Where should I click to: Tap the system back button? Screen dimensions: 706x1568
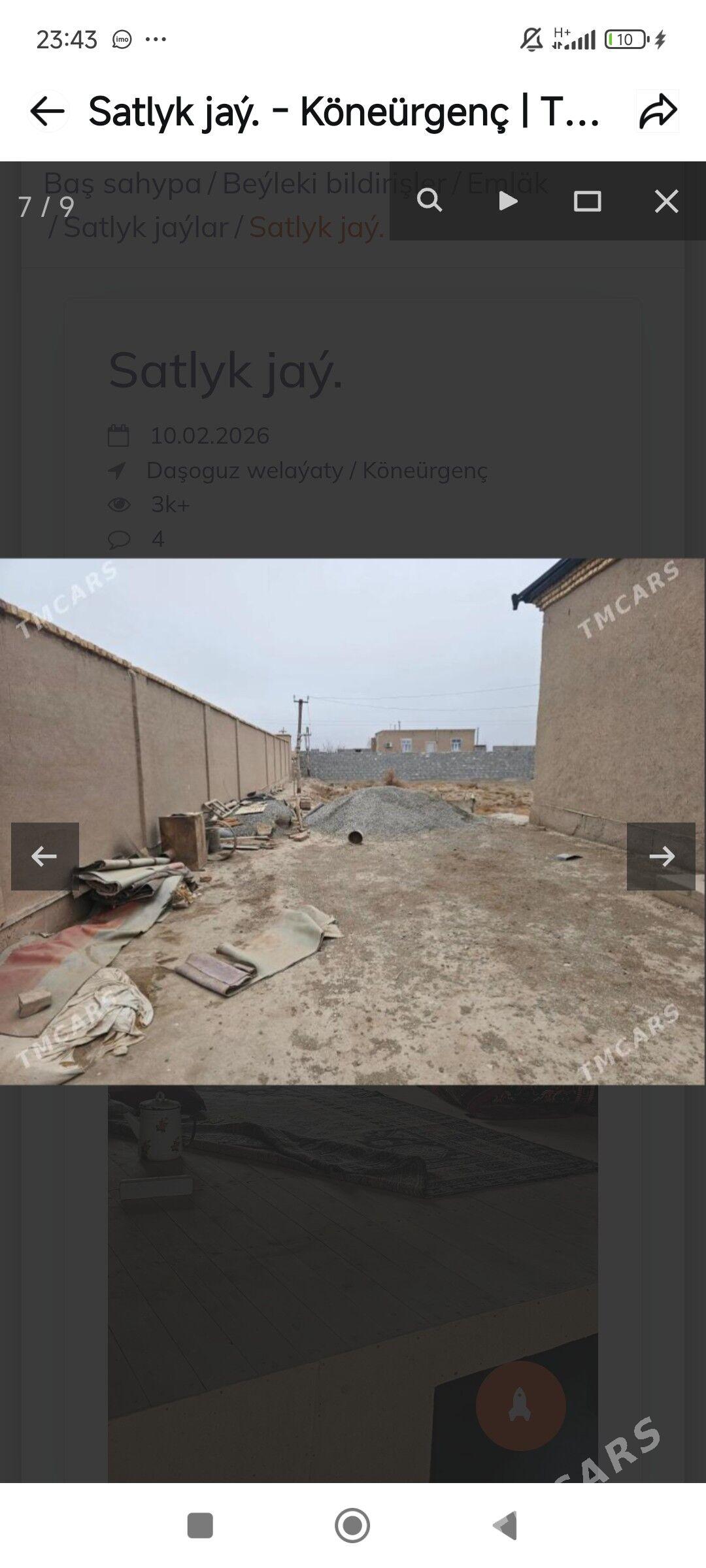505,1526
